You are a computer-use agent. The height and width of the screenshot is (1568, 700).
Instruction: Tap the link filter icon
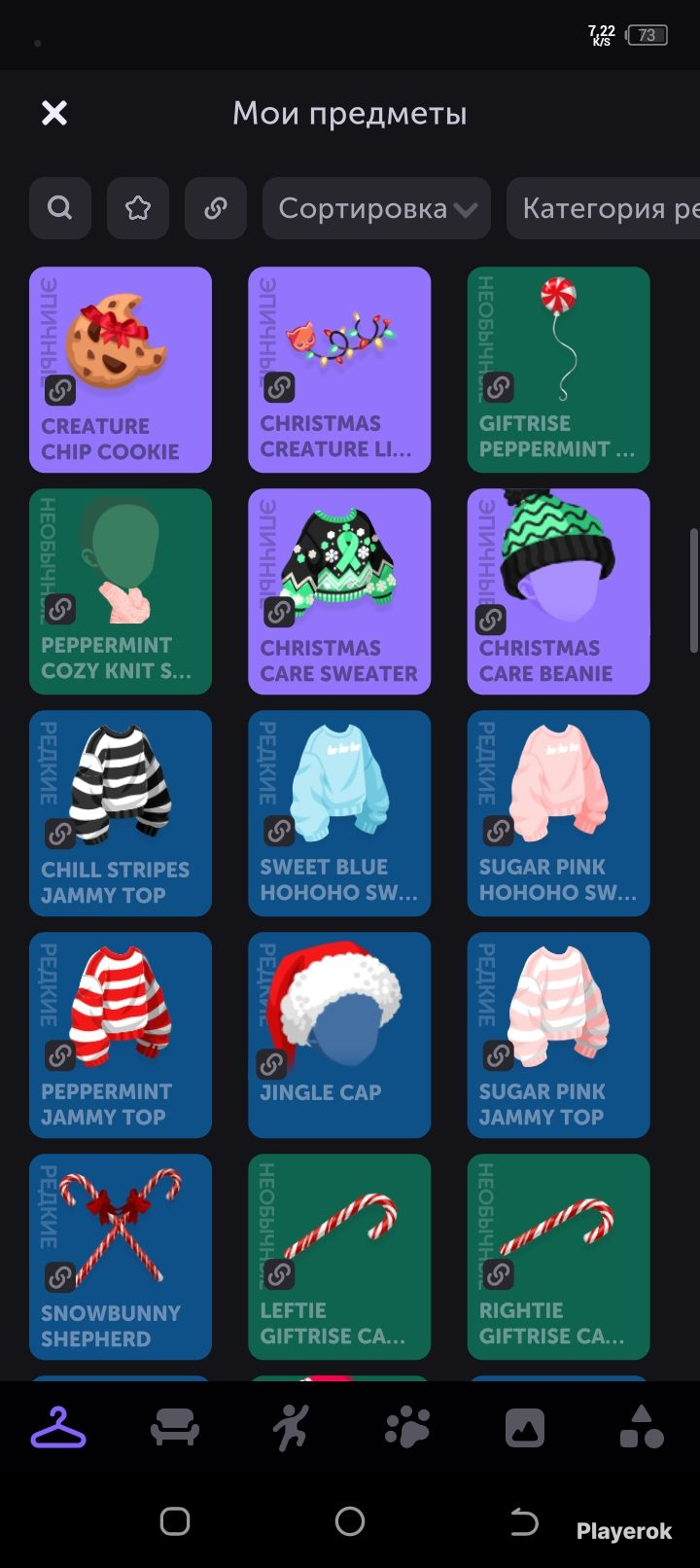click(x=216, y=208)
